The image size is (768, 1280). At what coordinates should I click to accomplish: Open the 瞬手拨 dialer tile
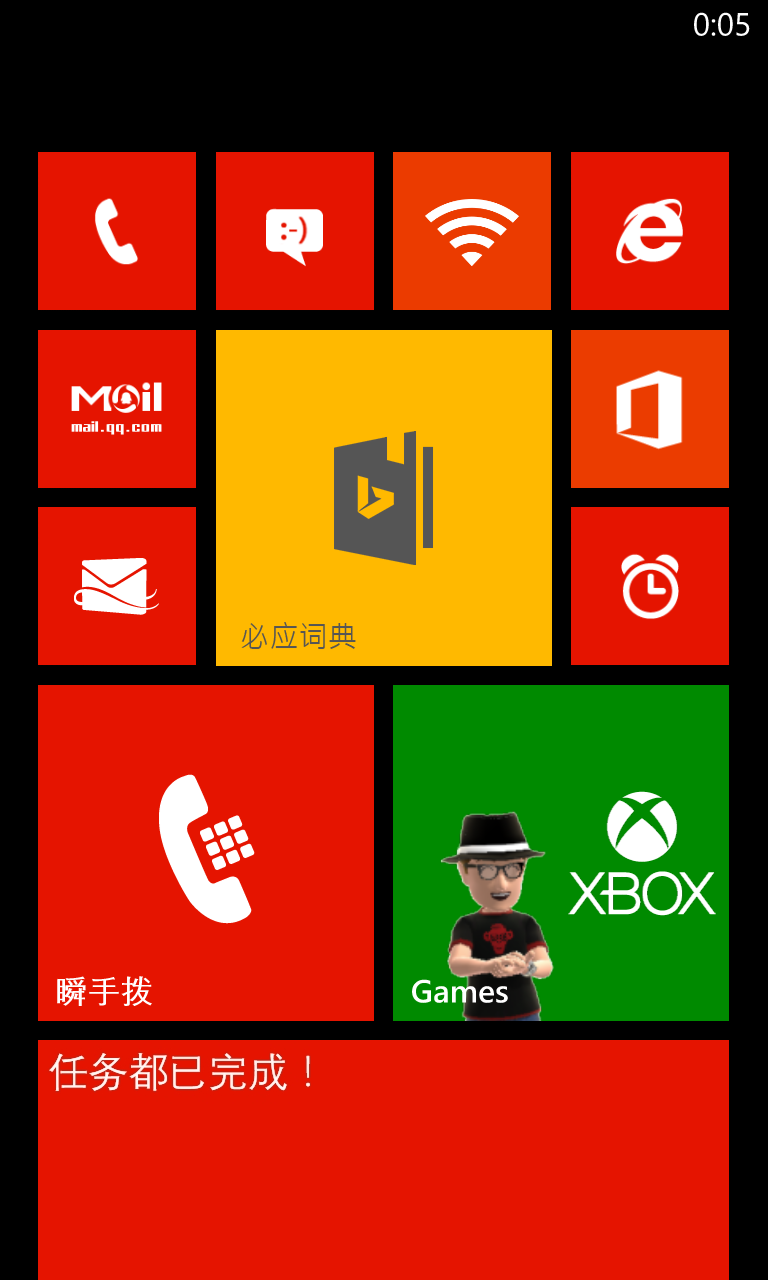(206, 853)
